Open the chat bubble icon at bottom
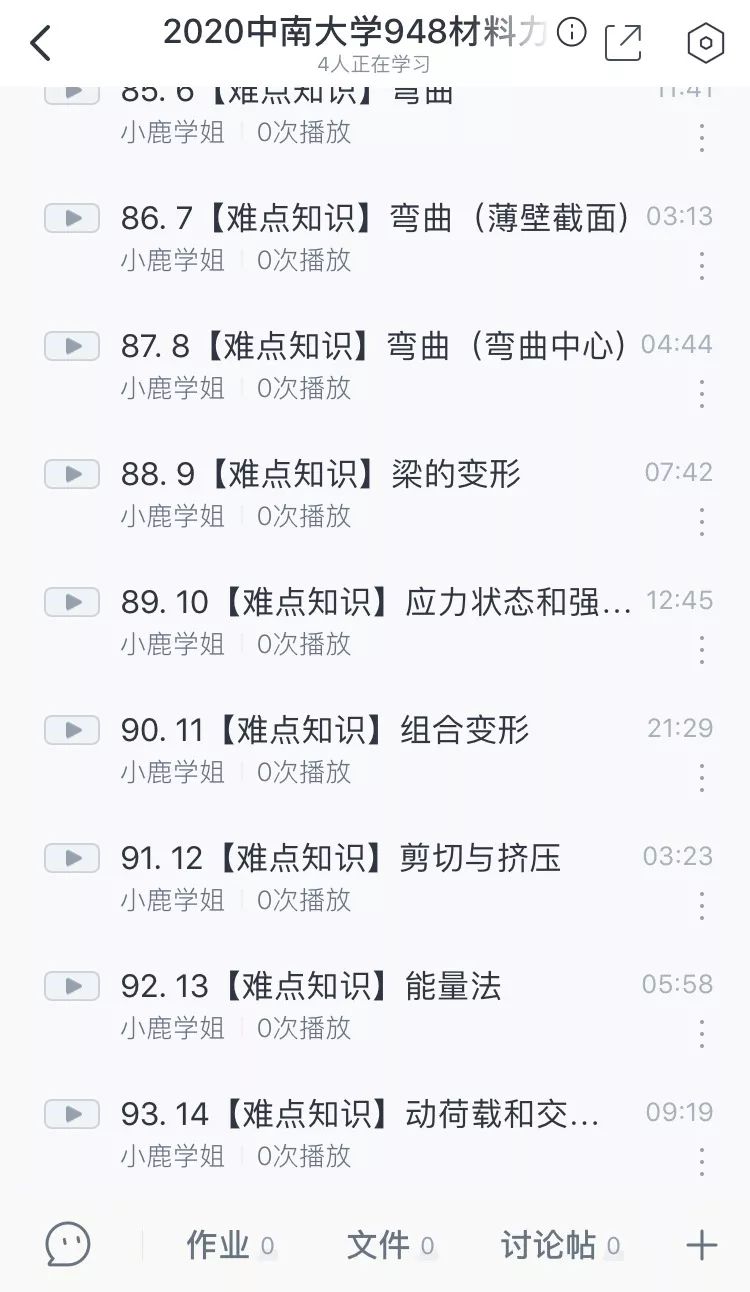The width and height of the screenshot is (750, 1292). click(68, 1245)
